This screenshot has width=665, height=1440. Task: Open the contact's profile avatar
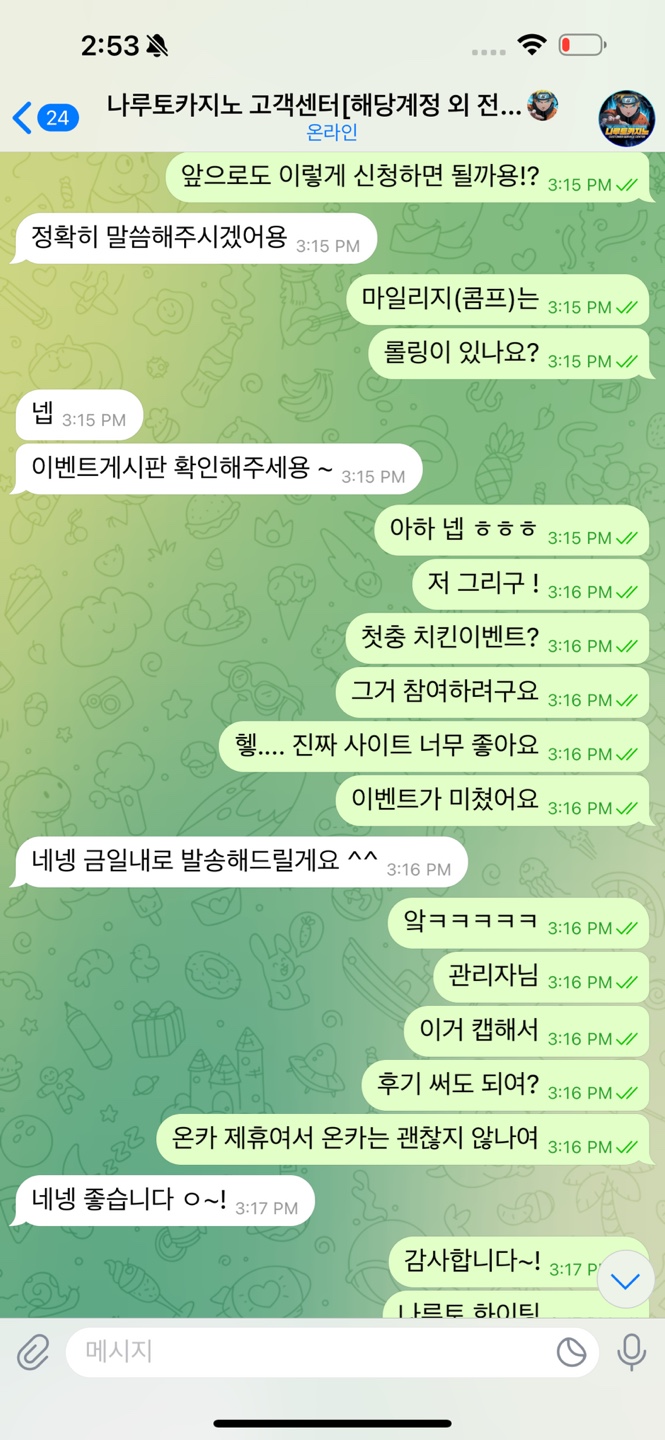pos(626,118)
